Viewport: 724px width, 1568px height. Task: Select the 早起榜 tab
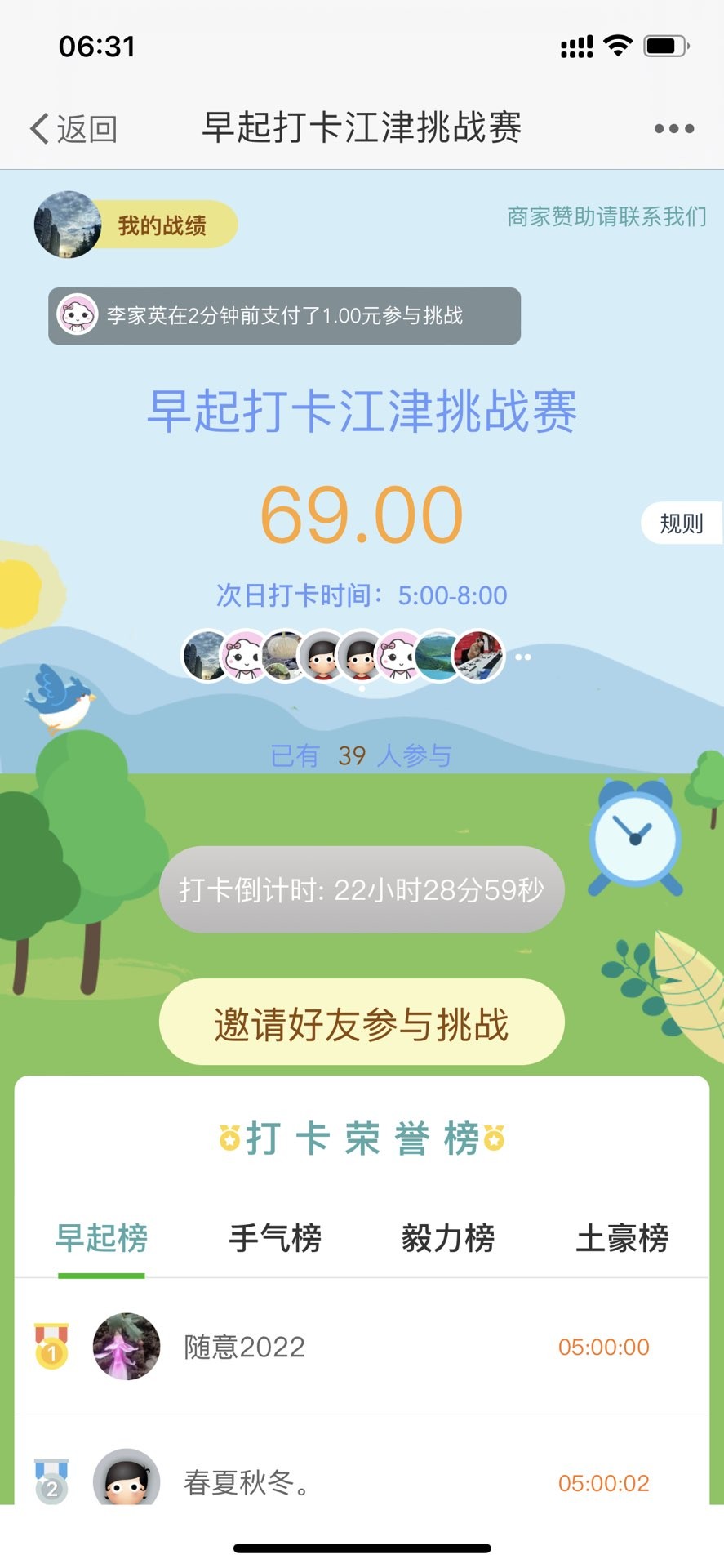tap(101, 1238)
